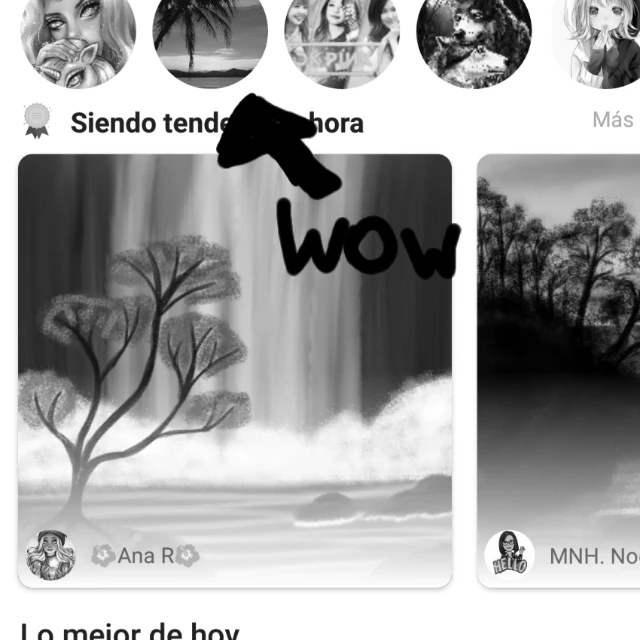View MNH's Hello avatar profile
Image resolution: width=640 pixels, height=640 pixels.
(509, 555)
